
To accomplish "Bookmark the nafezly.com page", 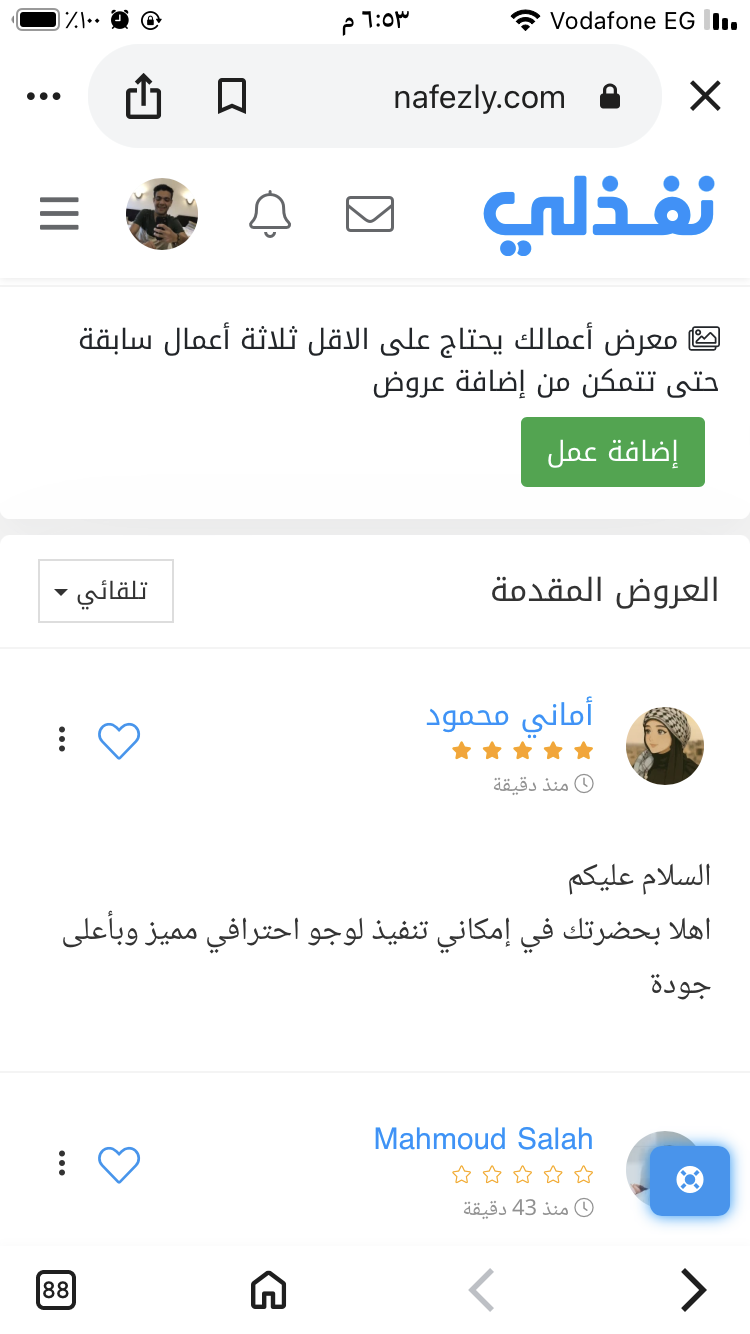I will point(232,97).
